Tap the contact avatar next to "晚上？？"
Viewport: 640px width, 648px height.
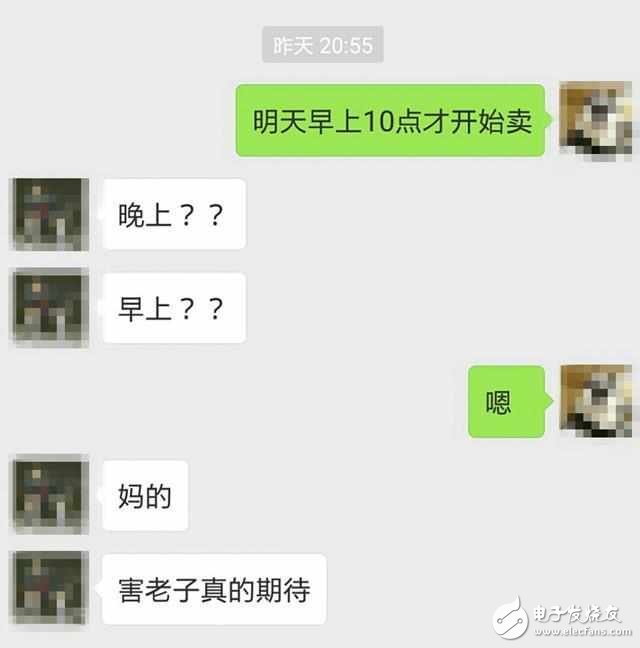tap(50, 214)
